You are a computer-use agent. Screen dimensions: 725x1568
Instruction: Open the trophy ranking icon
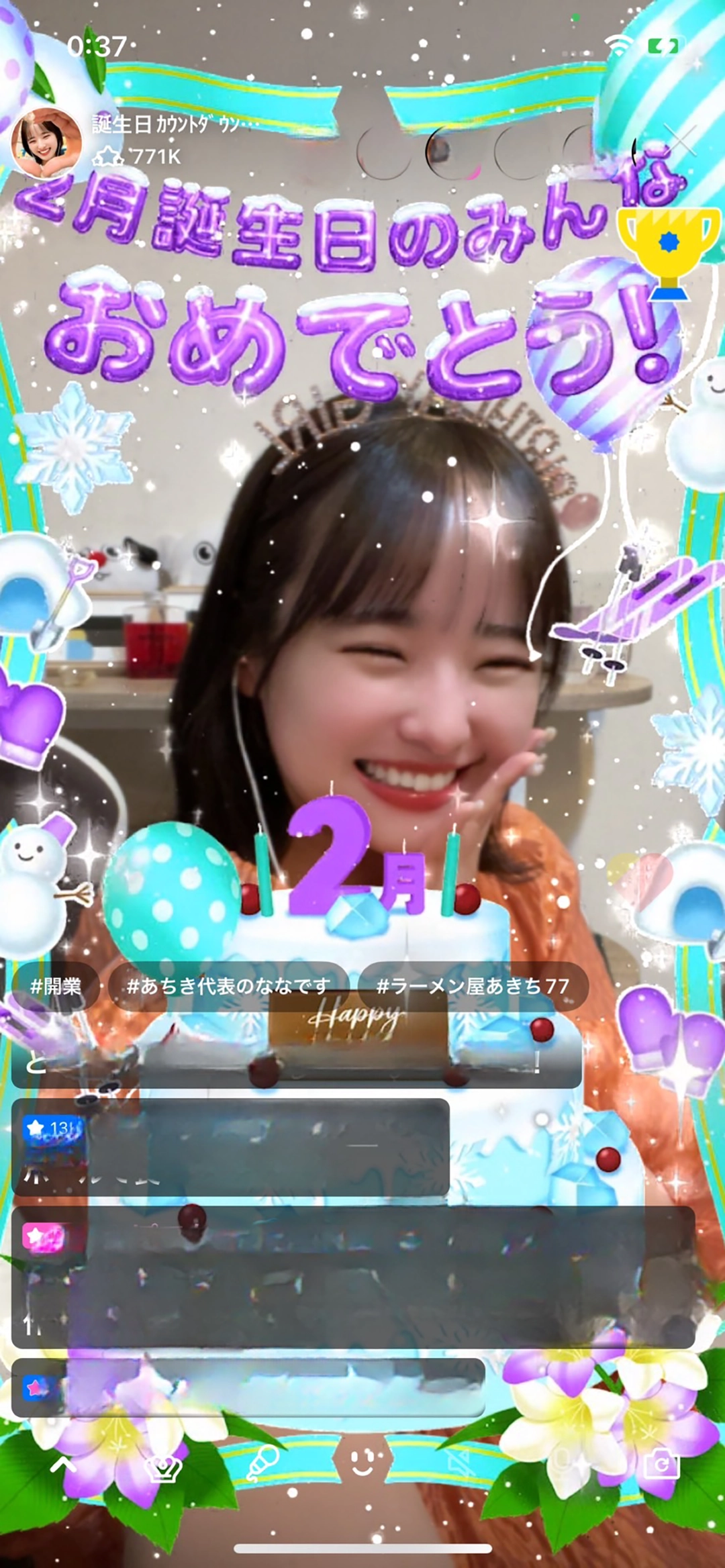pyautogui.click(x=669, y=252)
